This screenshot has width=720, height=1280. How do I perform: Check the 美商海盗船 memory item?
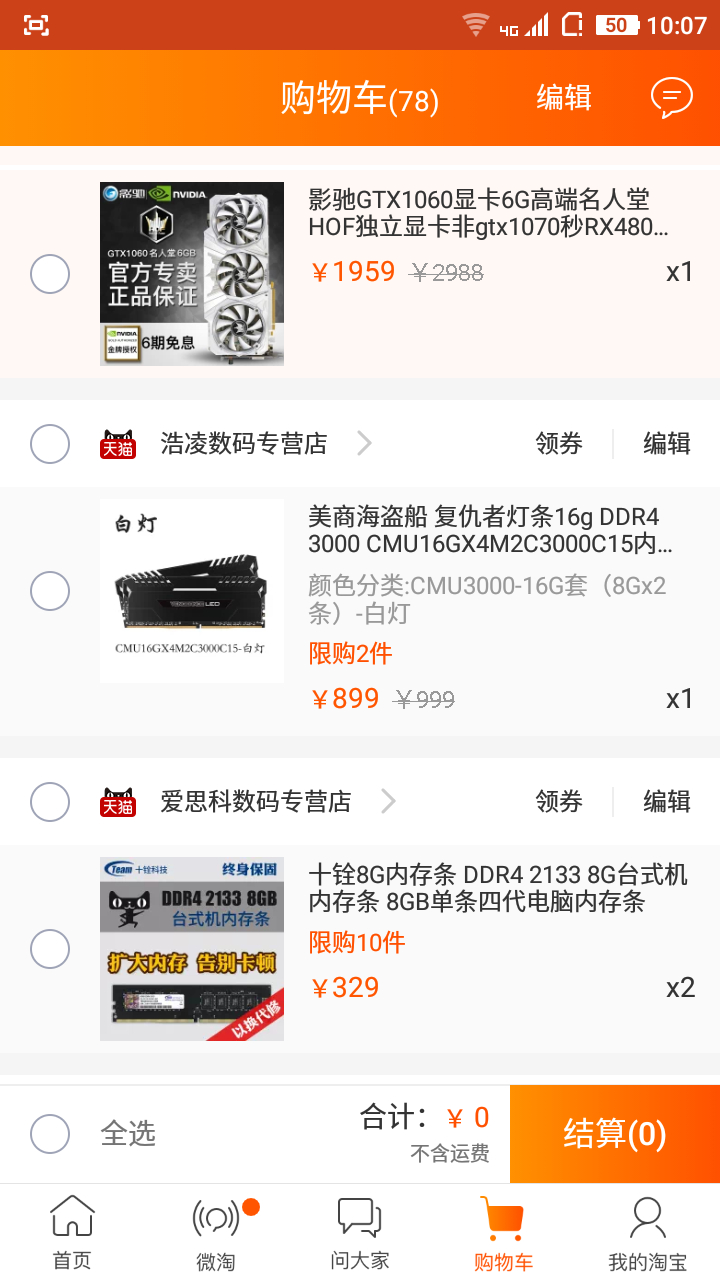50,591
